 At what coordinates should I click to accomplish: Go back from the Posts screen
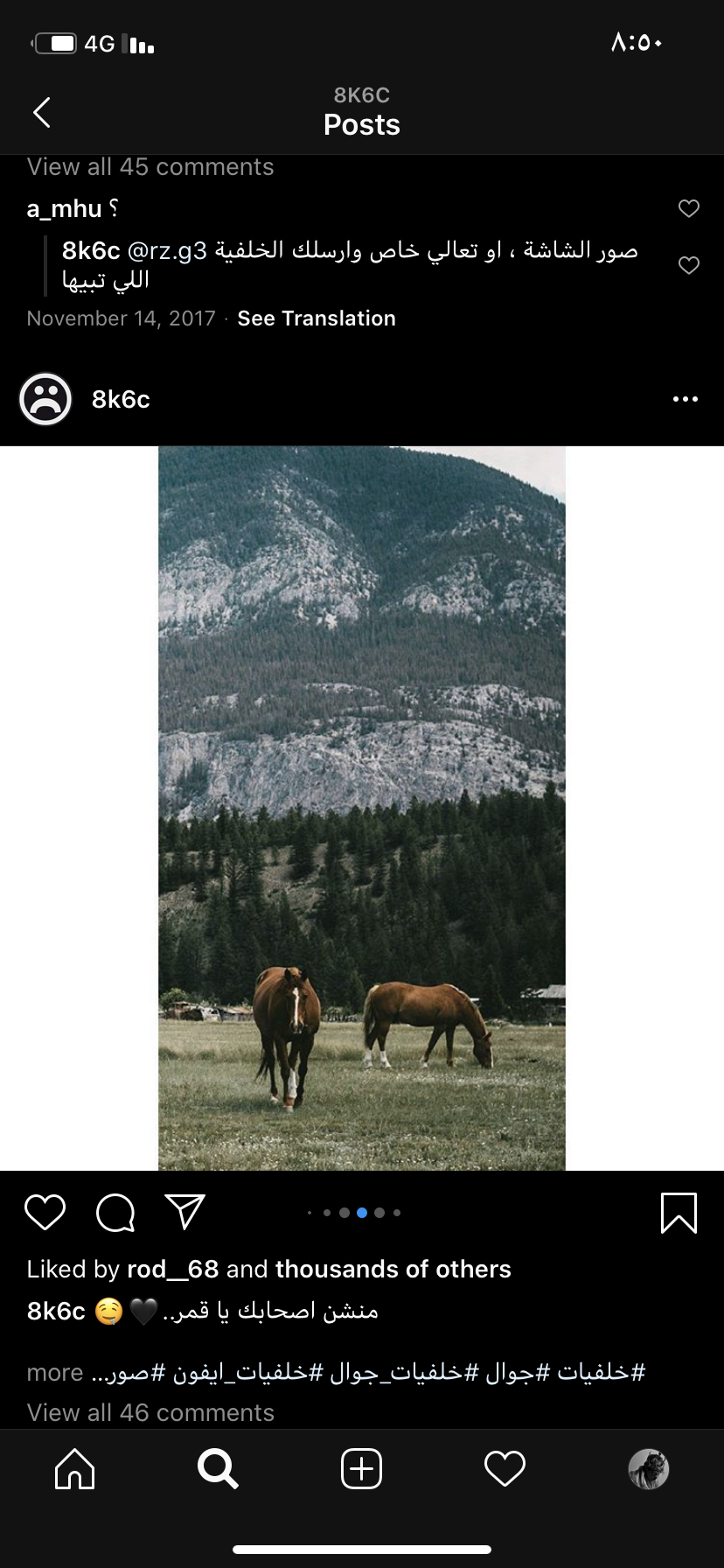click(41, 113)
